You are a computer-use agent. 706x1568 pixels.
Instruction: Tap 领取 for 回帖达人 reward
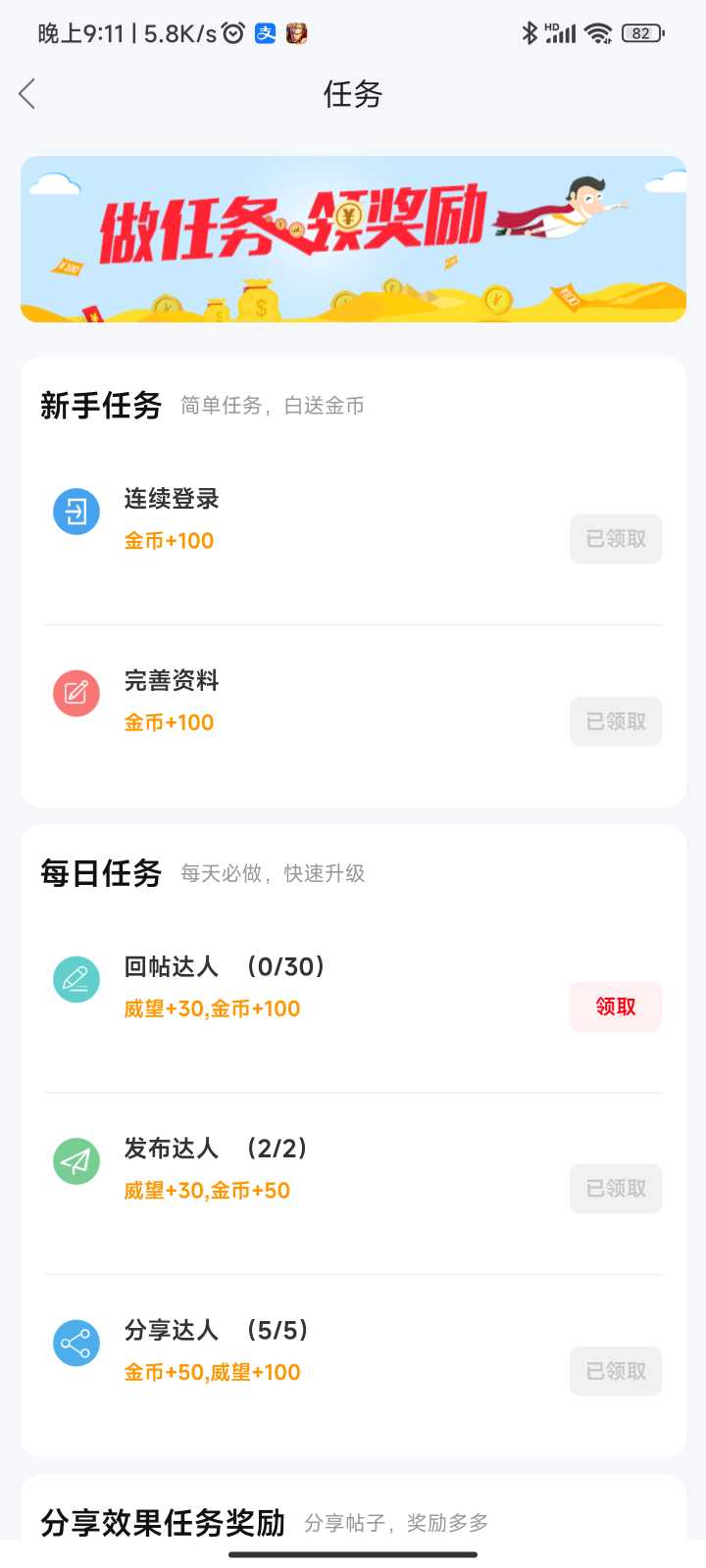point(616,1006)
